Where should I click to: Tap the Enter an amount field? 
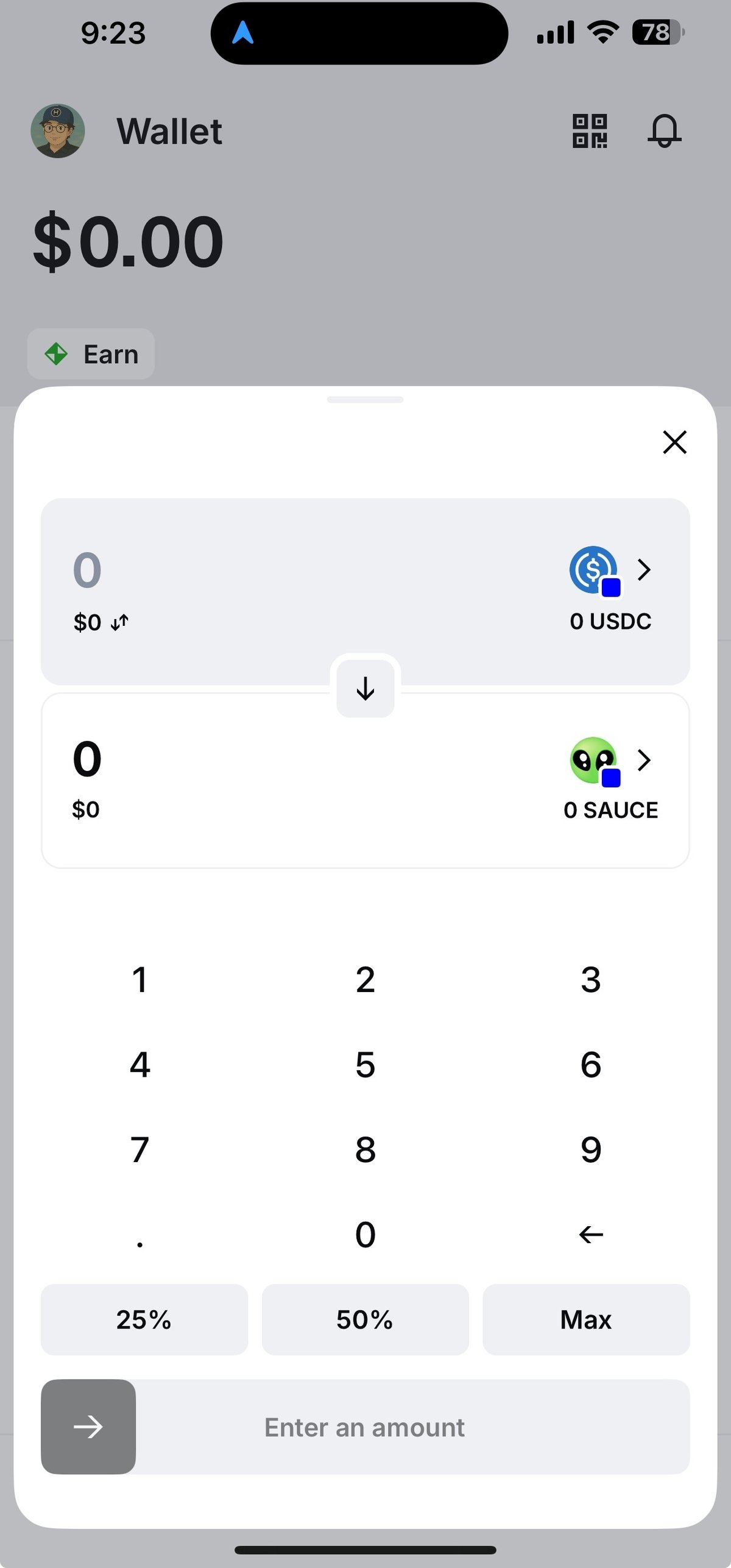pyautogui.click(x=364, y=1427)
